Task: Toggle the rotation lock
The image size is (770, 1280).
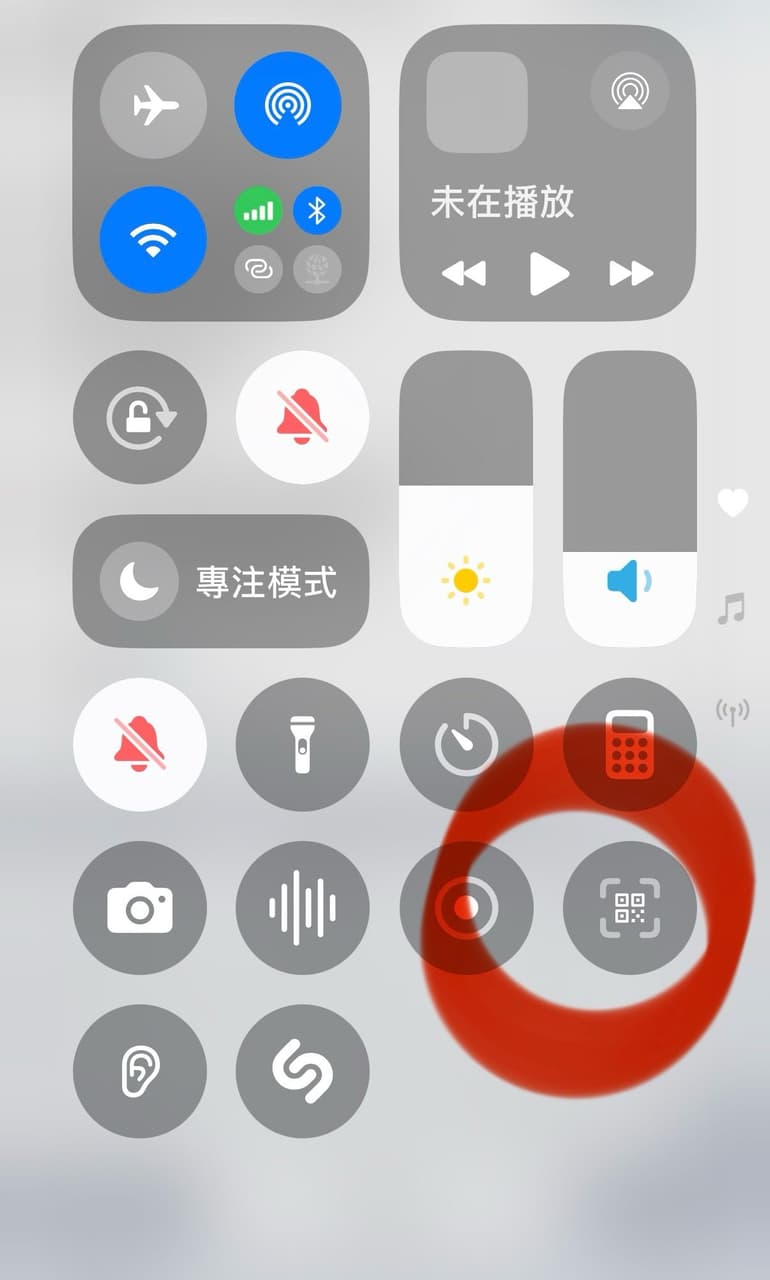Action: (x=140, y=417)
